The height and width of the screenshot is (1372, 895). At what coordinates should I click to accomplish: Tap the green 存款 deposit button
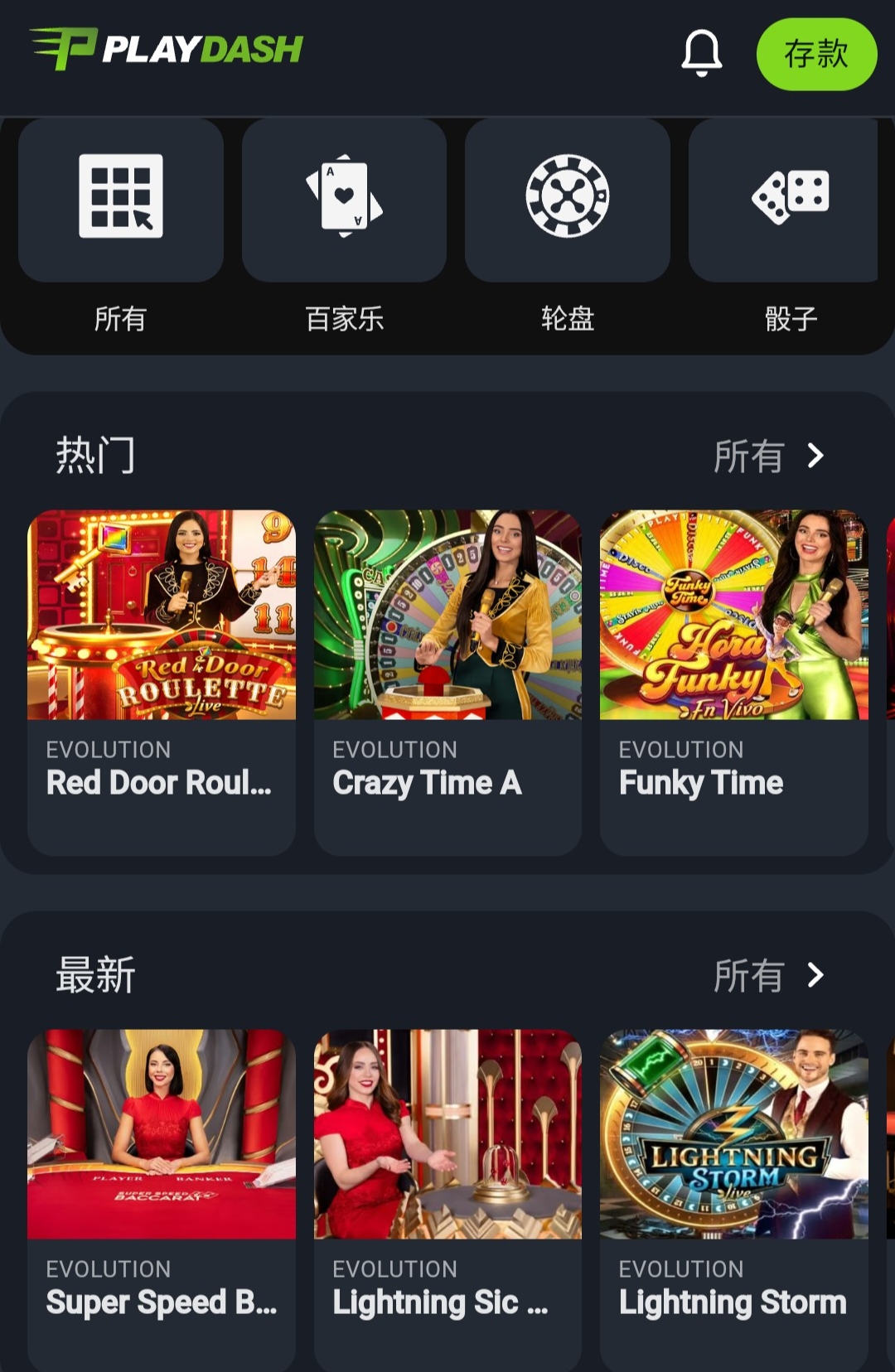tap(816, 55)
